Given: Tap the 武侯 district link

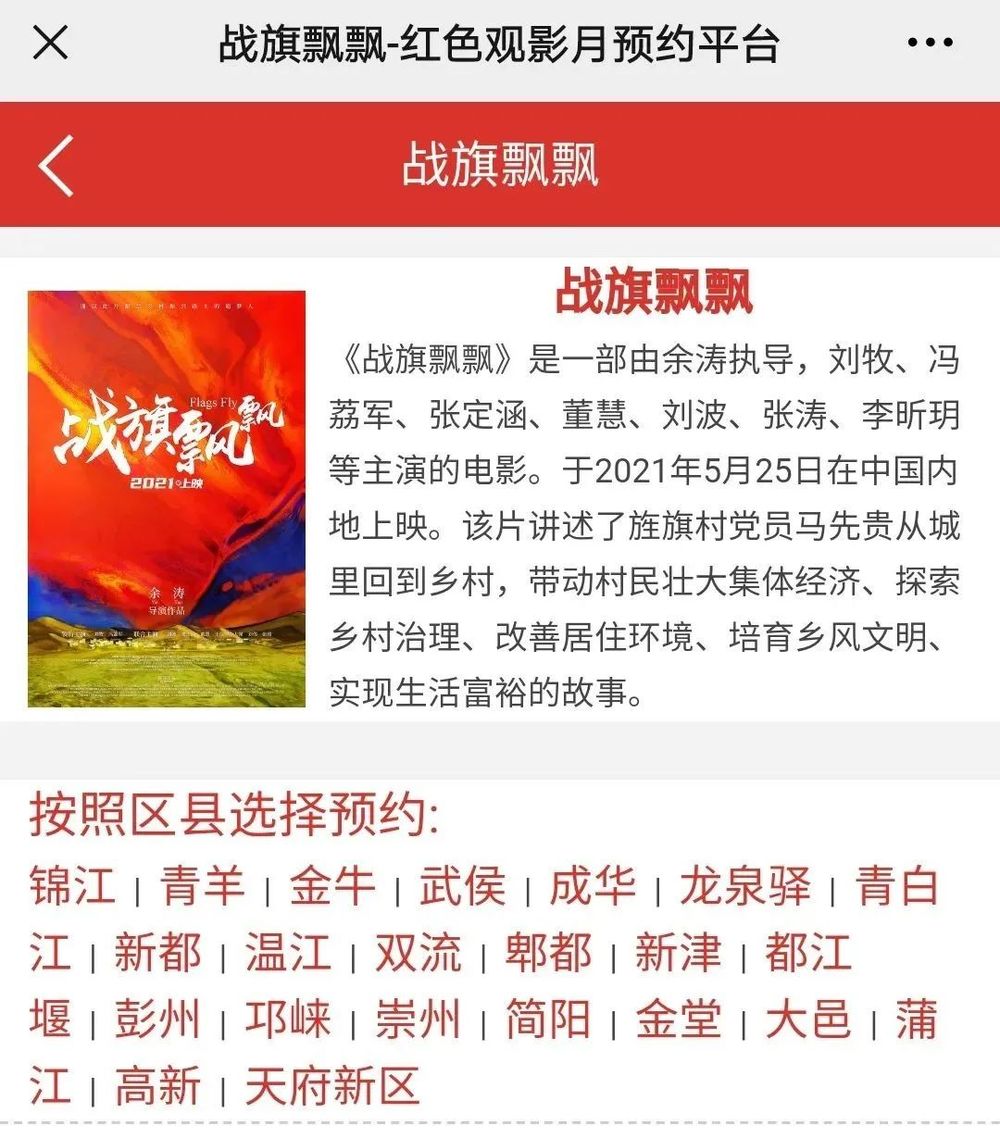Looking at the screenshot, I should [x=462, y=887].
